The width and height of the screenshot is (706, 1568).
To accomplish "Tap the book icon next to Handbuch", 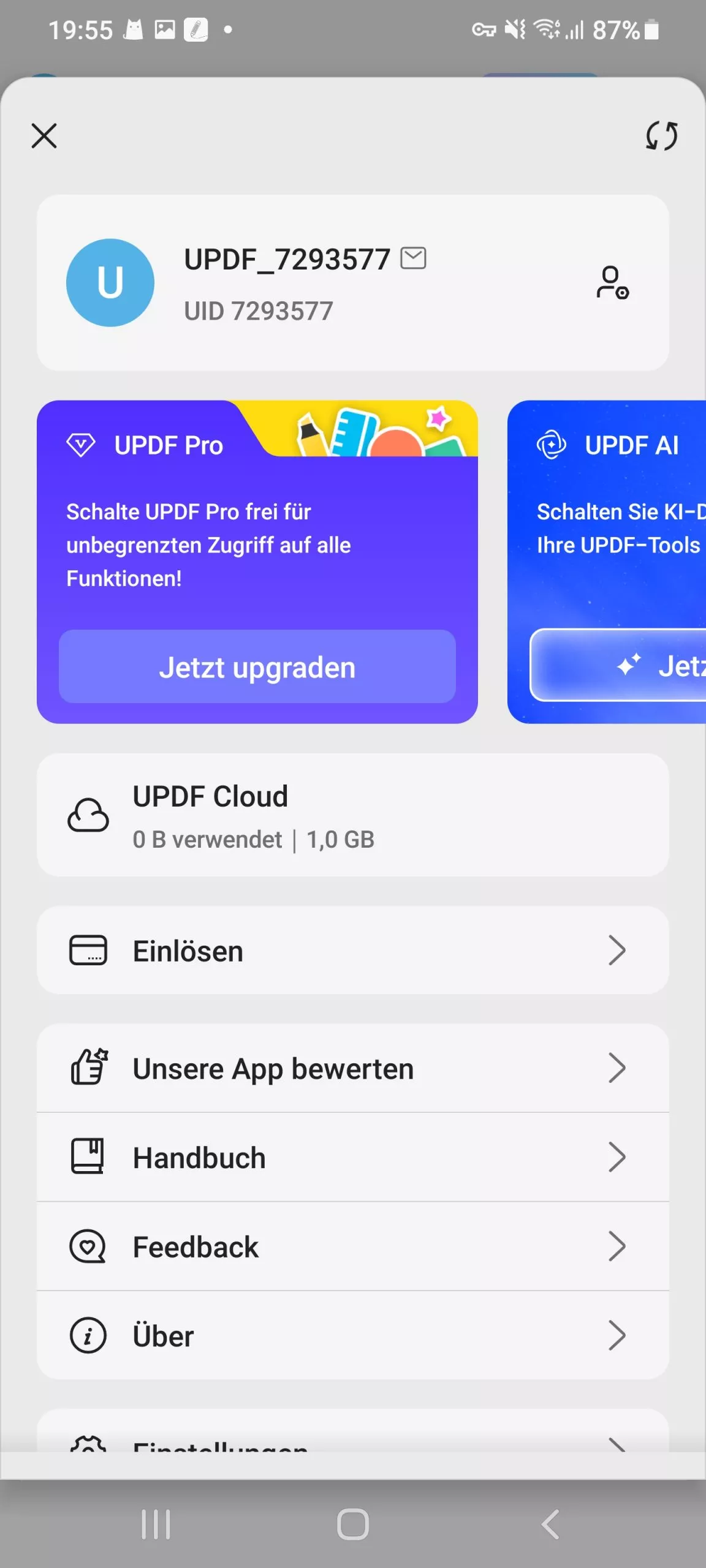I will coord(89,1157).
